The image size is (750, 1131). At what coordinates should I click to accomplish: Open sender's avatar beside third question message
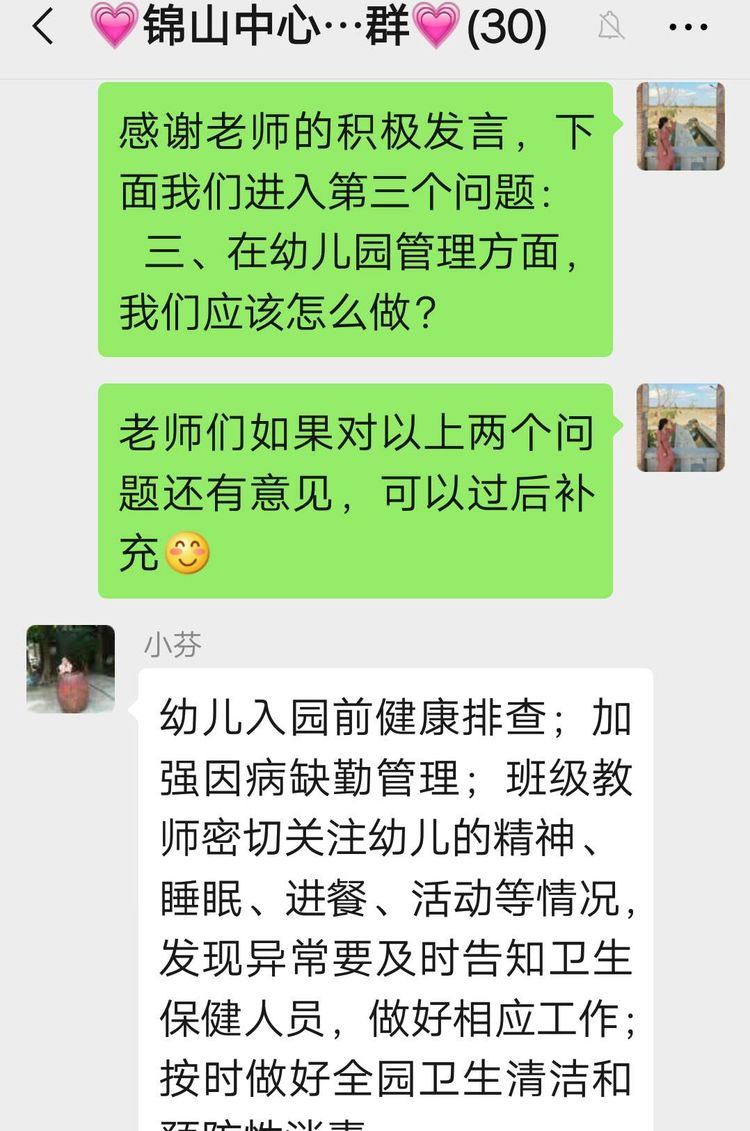pyautogui.click(x=680, y=127)
